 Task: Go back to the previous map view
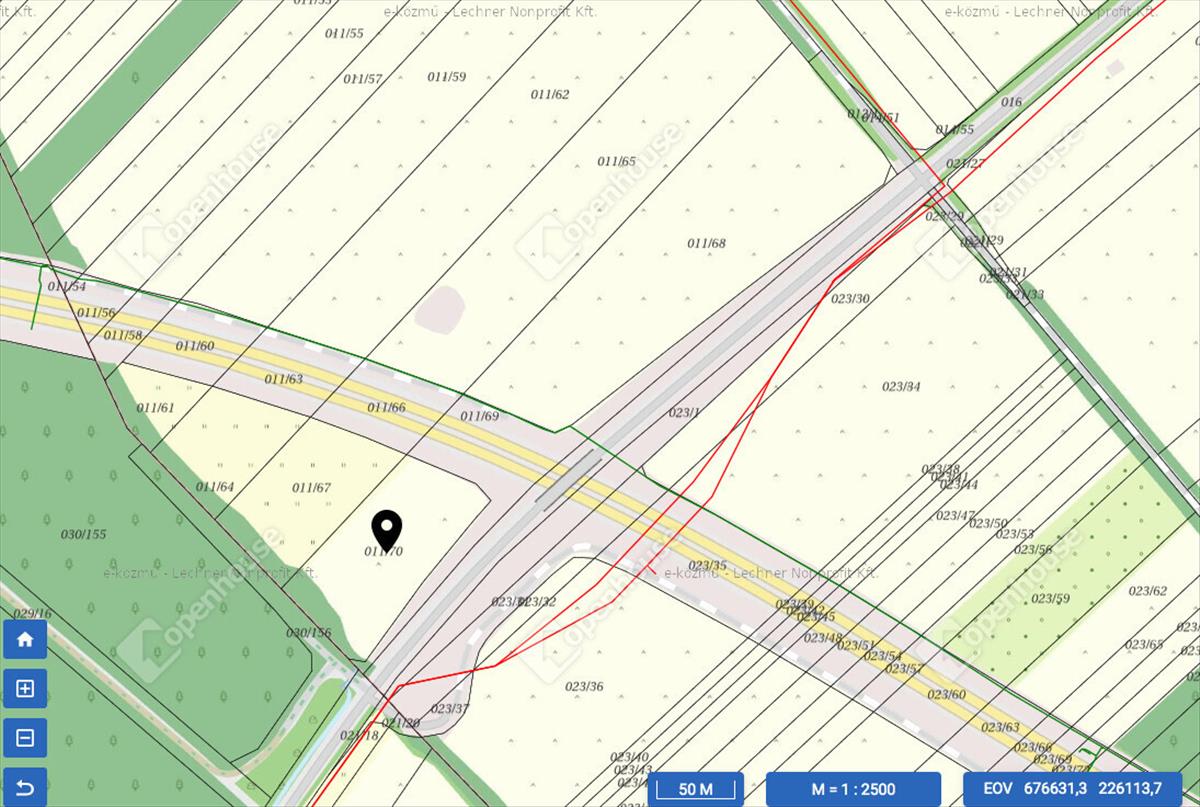point(25,787)
